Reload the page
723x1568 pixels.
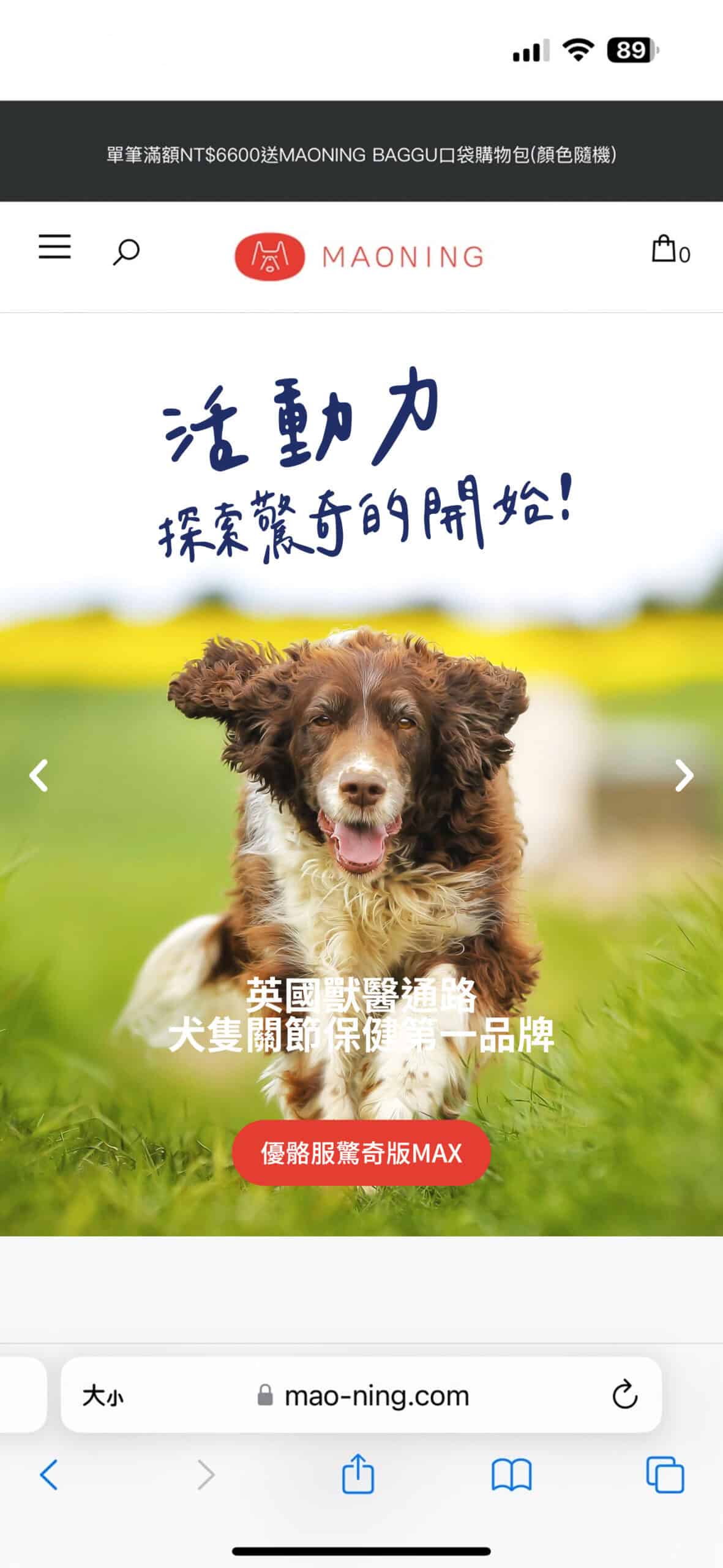(x=624, y=1395)
